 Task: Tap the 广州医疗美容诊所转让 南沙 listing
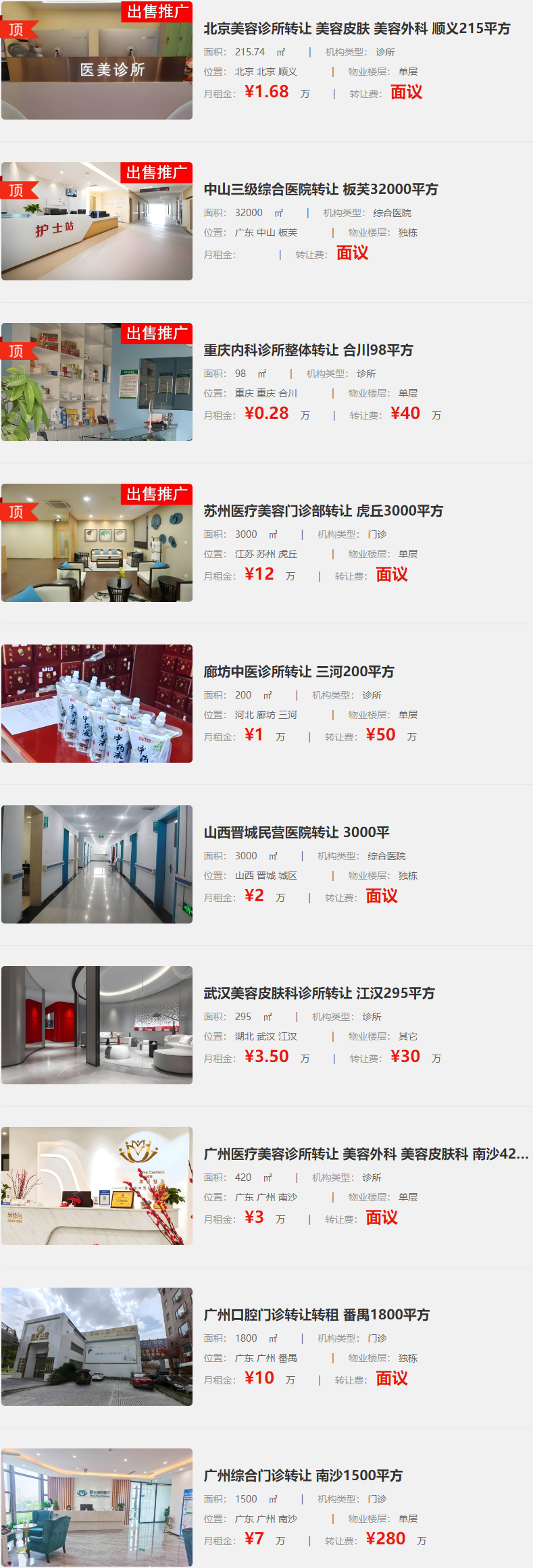click(x=365, y=1154)
